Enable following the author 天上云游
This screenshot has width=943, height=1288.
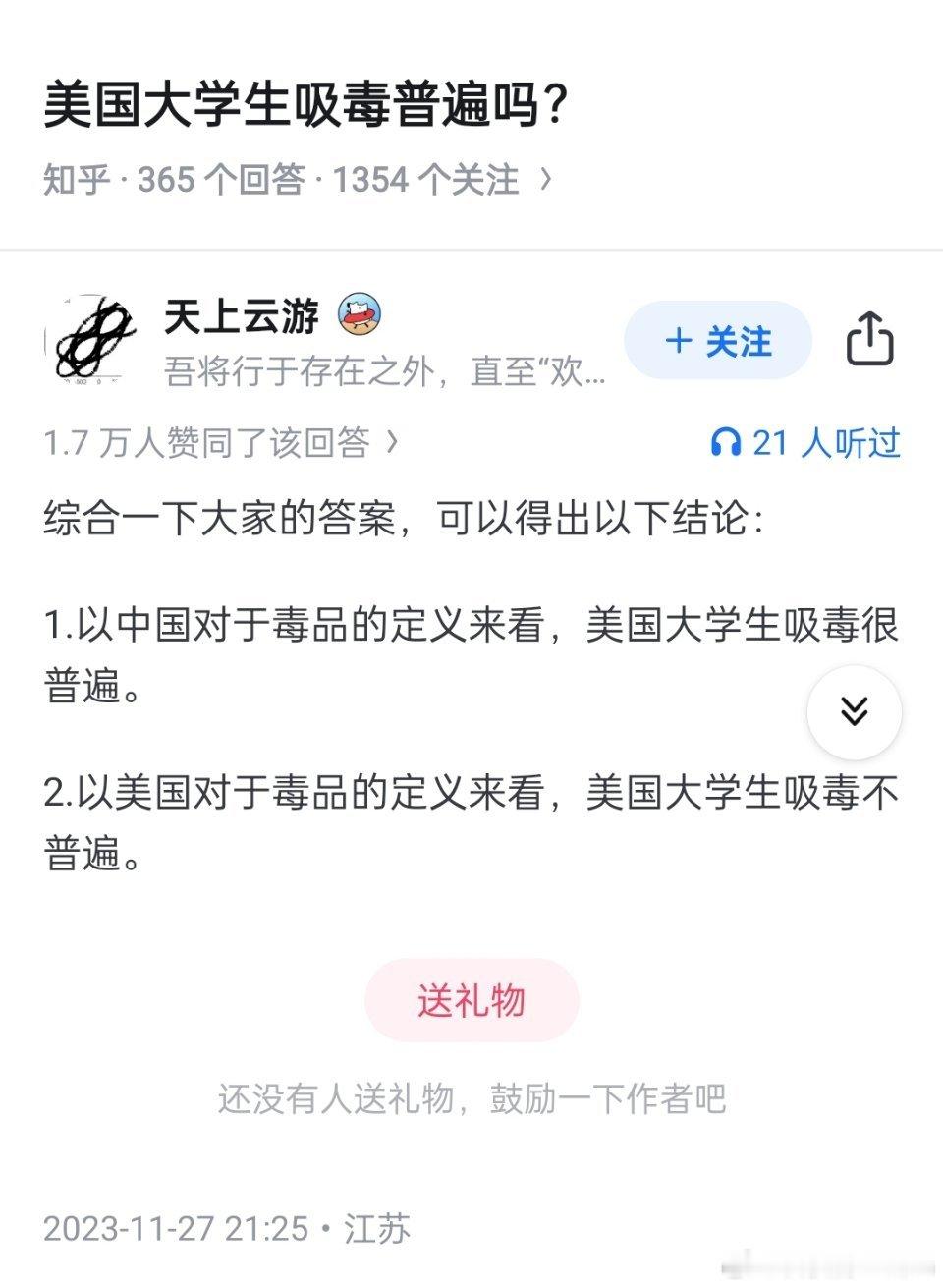point(716,342)
